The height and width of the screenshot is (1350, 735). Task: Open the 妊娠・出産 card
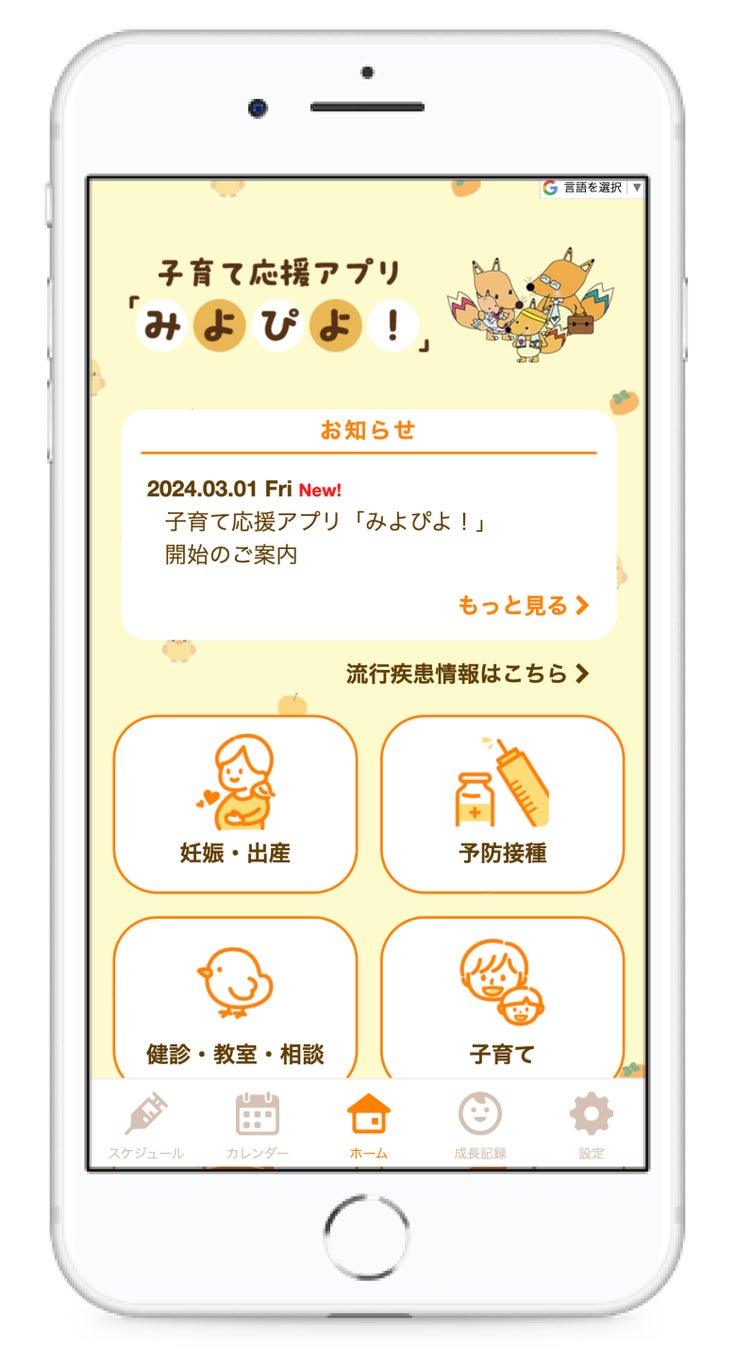coord(235,803)
